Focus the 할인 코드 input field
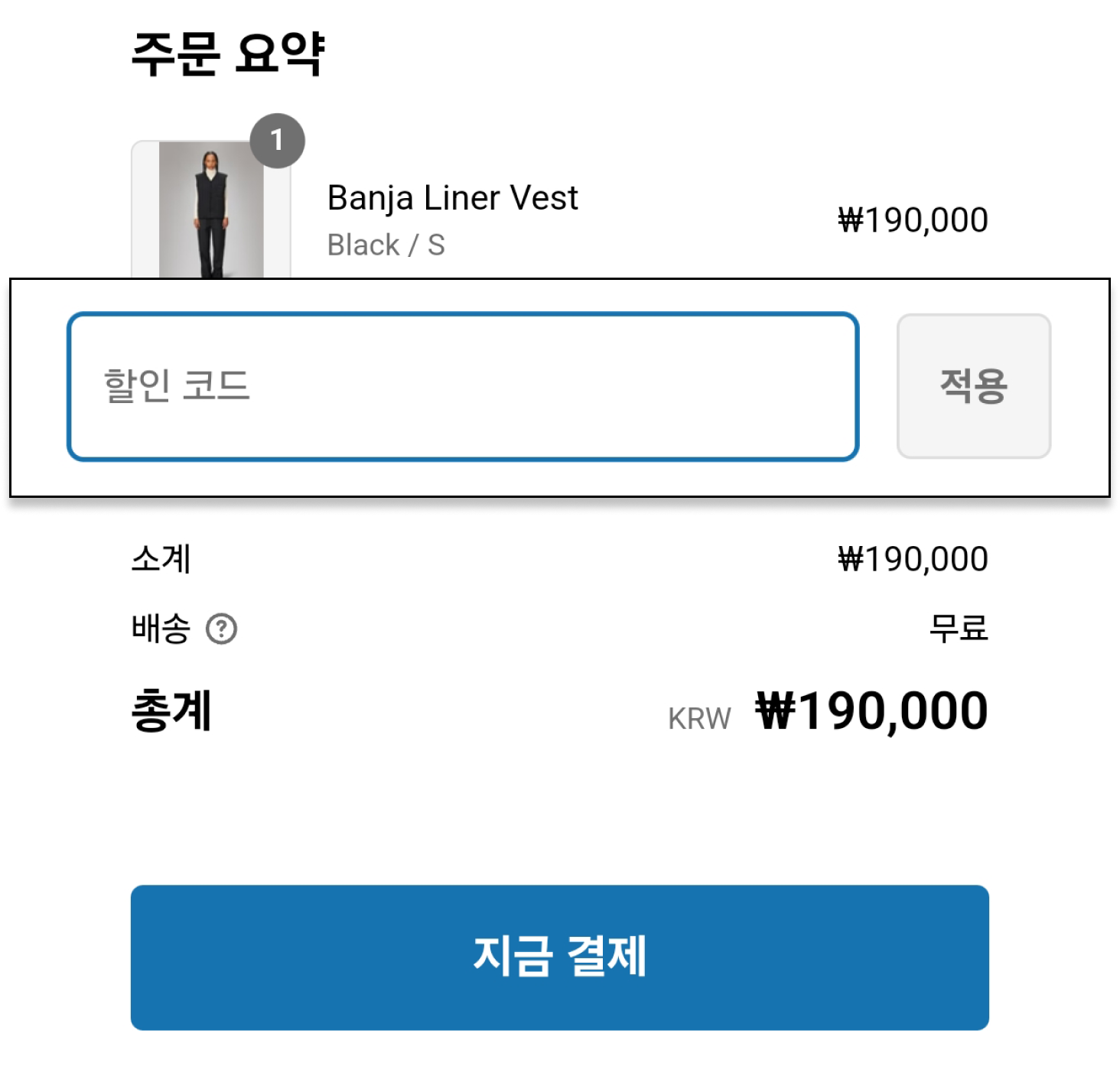This screenshot has width=1120, height=1076. 462,386
